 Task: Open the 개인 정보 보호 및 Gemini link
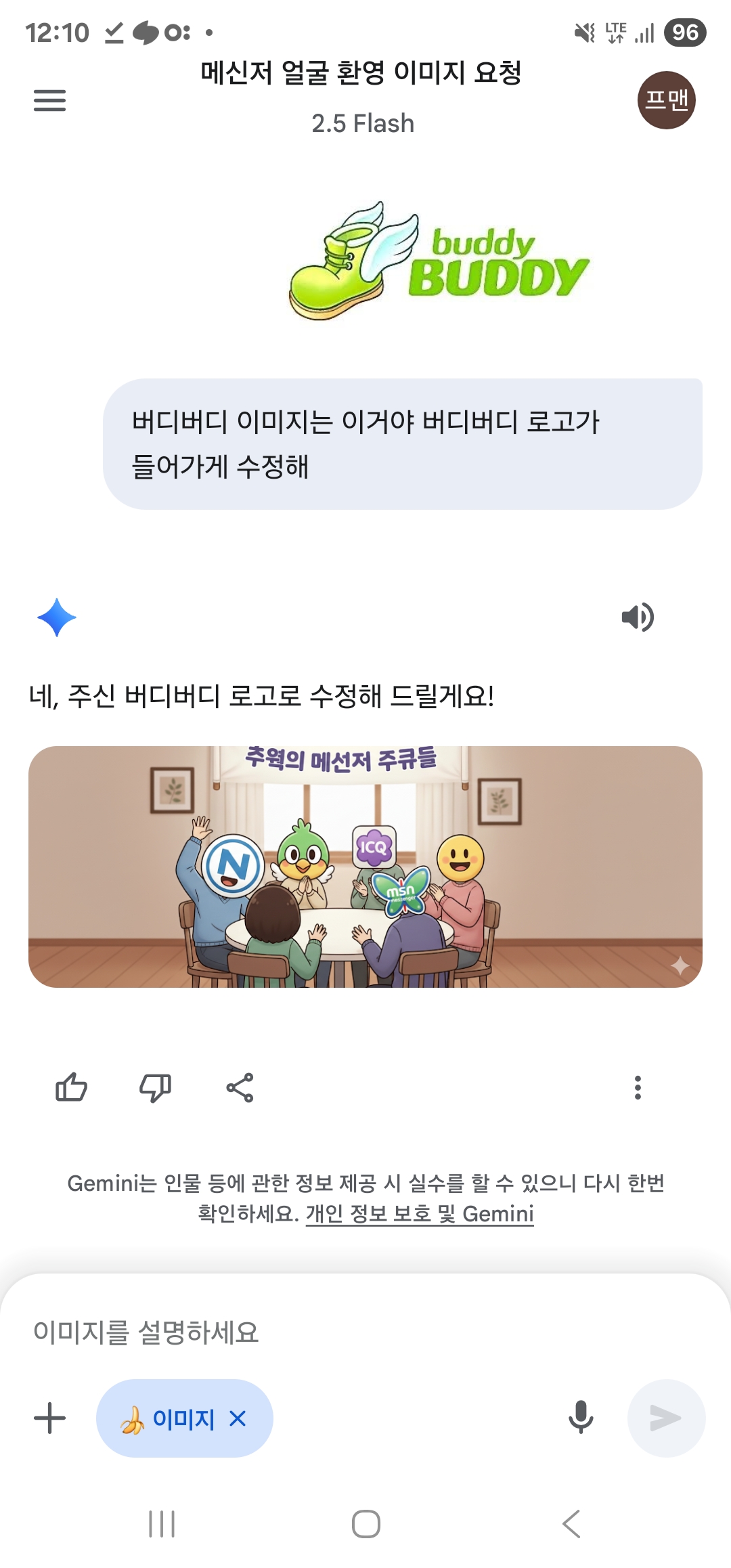point(420,1213)
